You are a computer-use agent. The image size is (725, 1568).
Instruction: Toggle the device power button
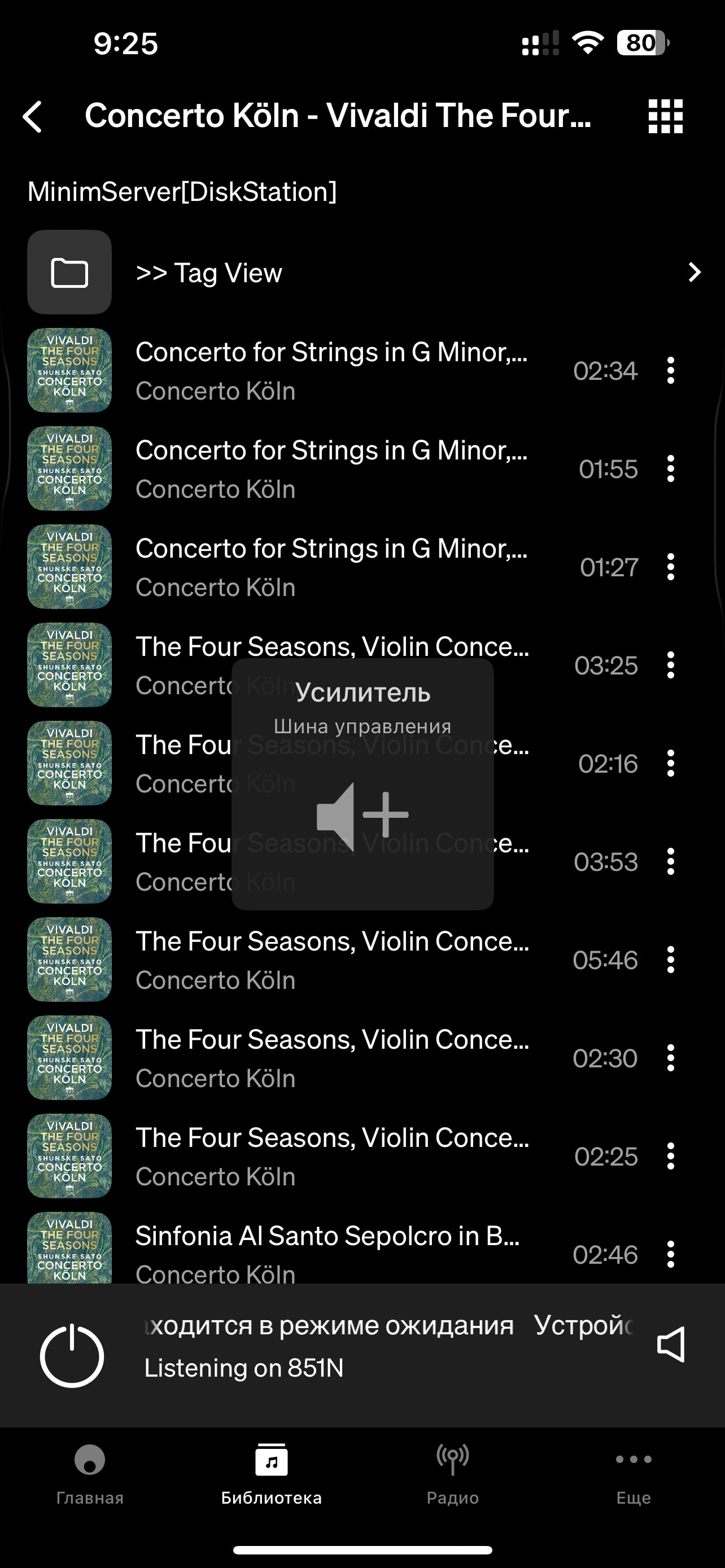pos(72,1356)
